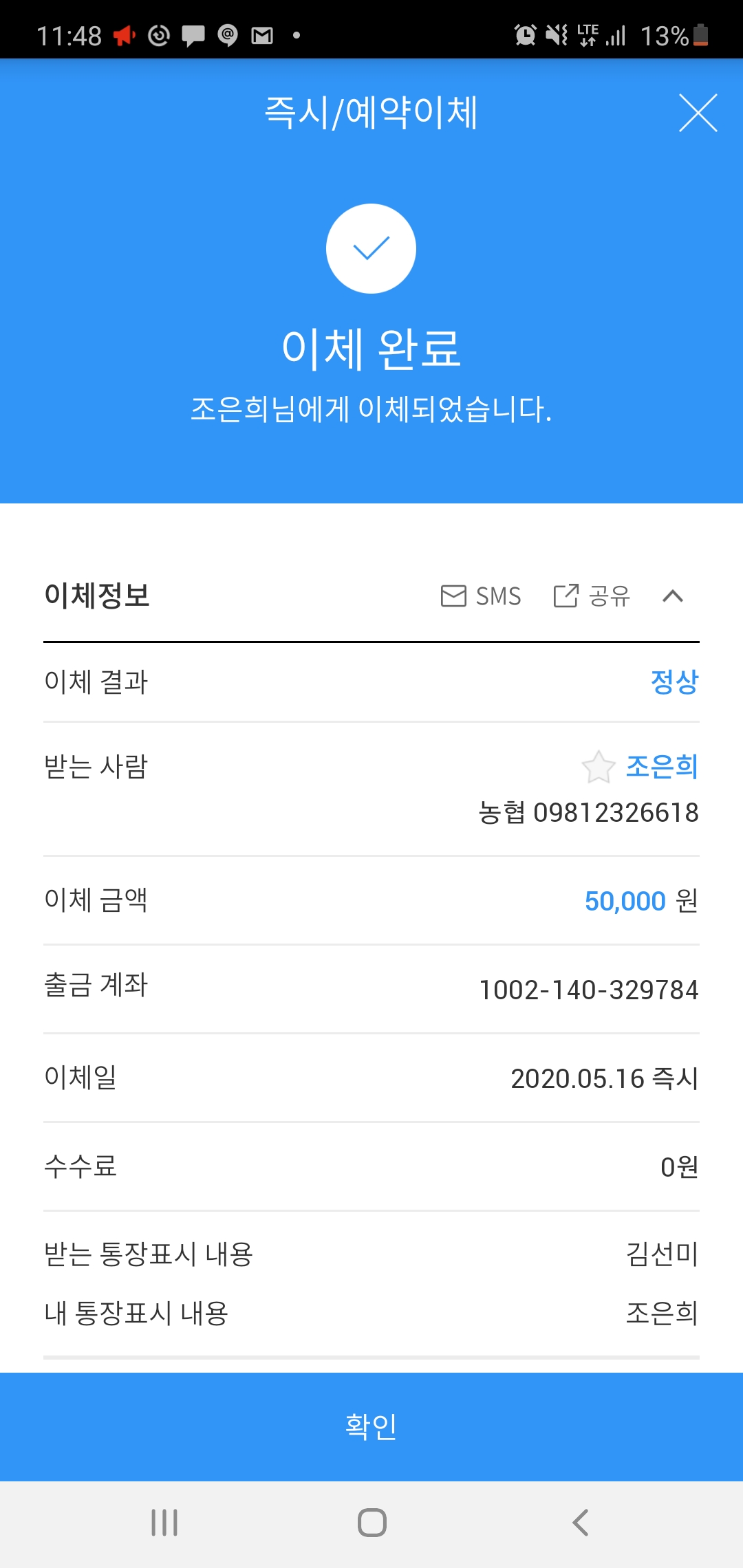This screenshot has width=743, height=1568.
Task: Share the transfer info with 공유
Action: [592, 596]
